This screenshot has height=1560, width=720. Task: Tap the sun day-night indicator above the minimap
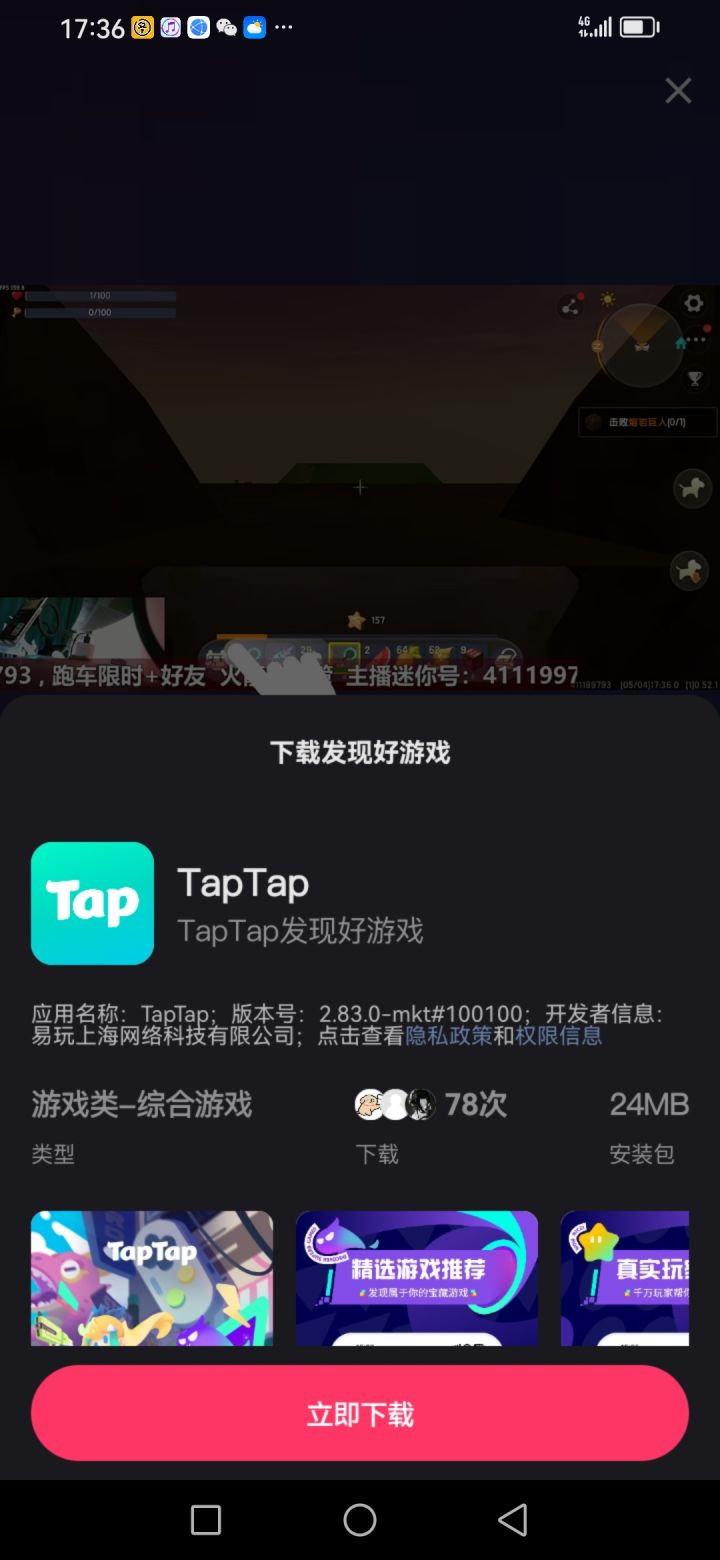(607, 299)
